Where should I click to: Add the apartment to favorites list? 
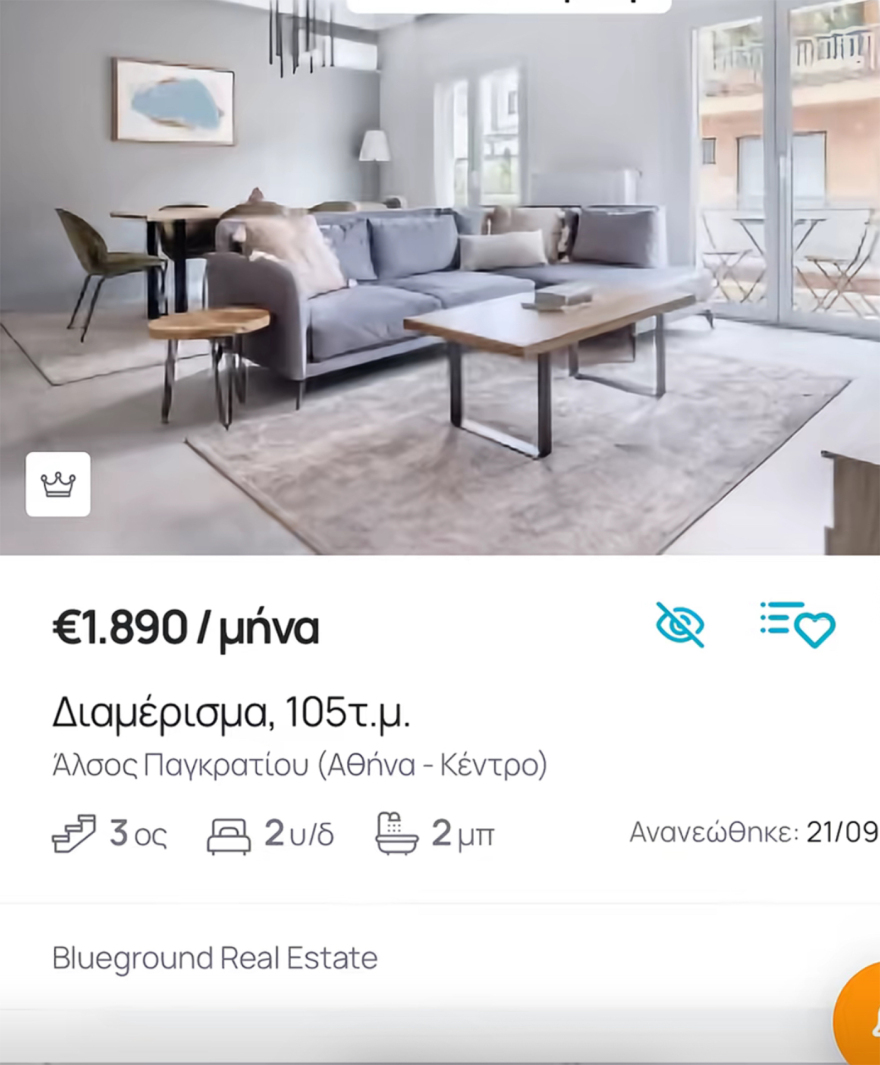click(797, 624)
